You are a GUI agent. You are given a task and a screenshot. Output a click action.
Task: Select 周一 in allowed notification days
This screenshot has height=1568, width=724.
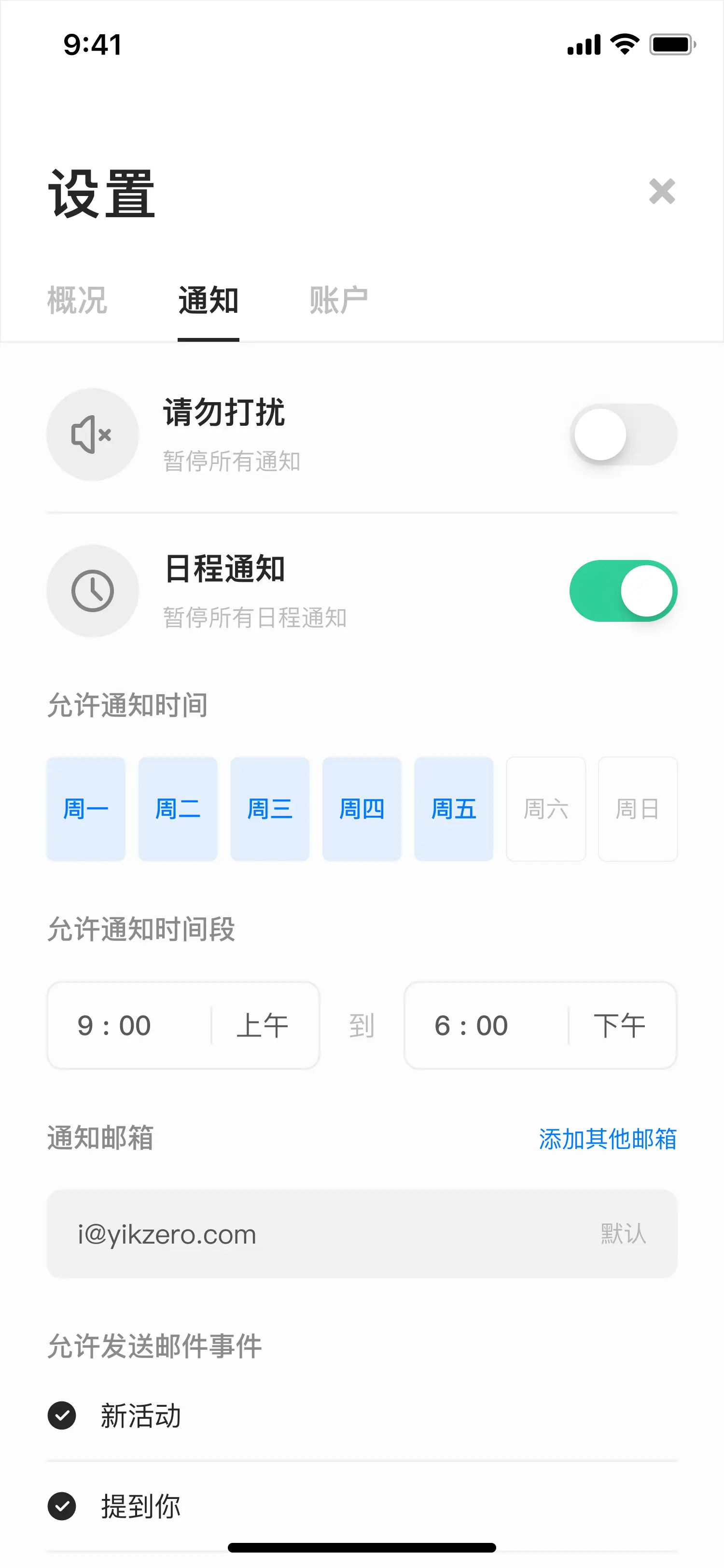point(86,808)
